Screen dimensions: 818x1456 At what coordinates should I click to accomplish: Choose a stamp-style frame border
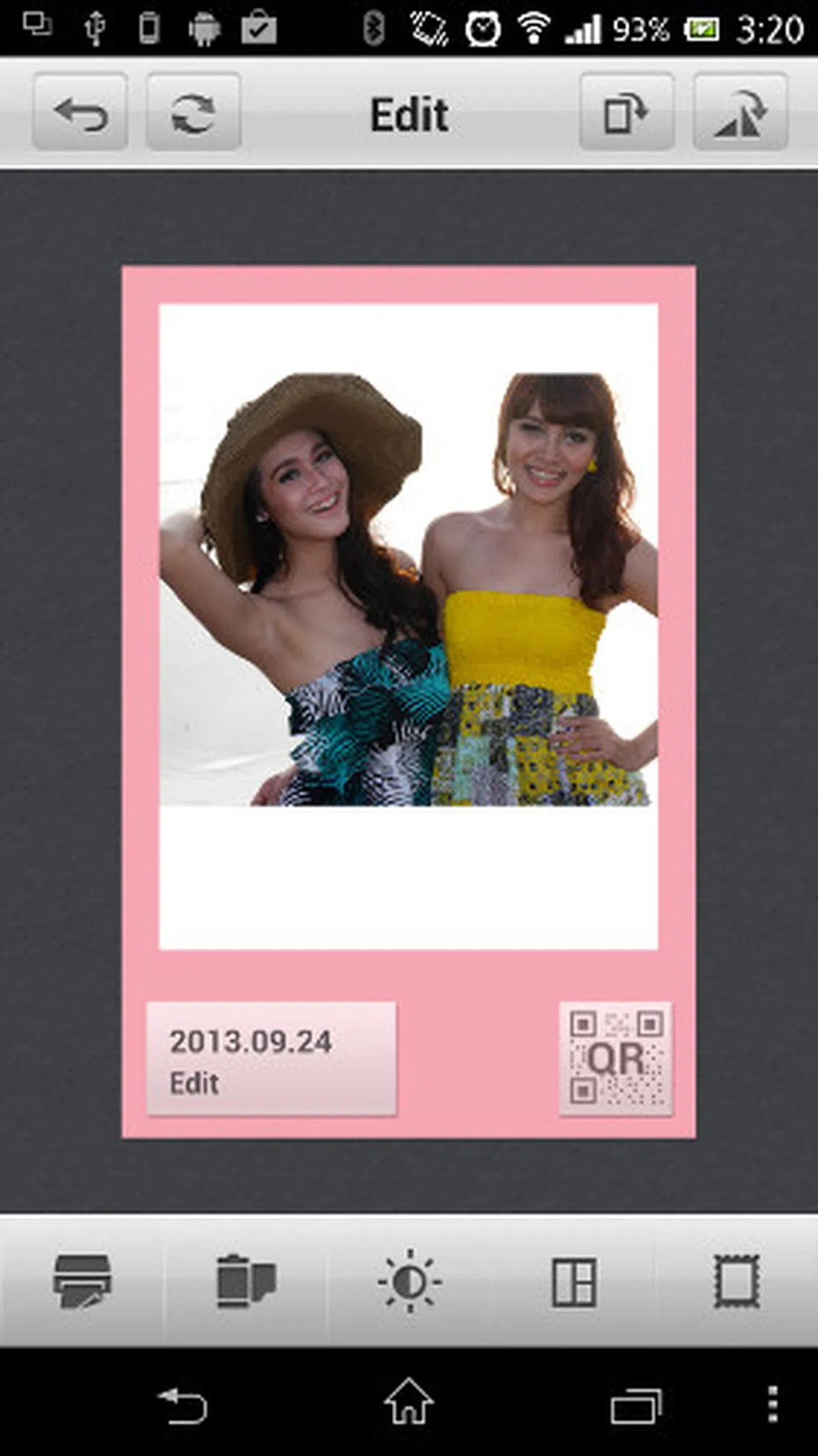pos(736,1281)
